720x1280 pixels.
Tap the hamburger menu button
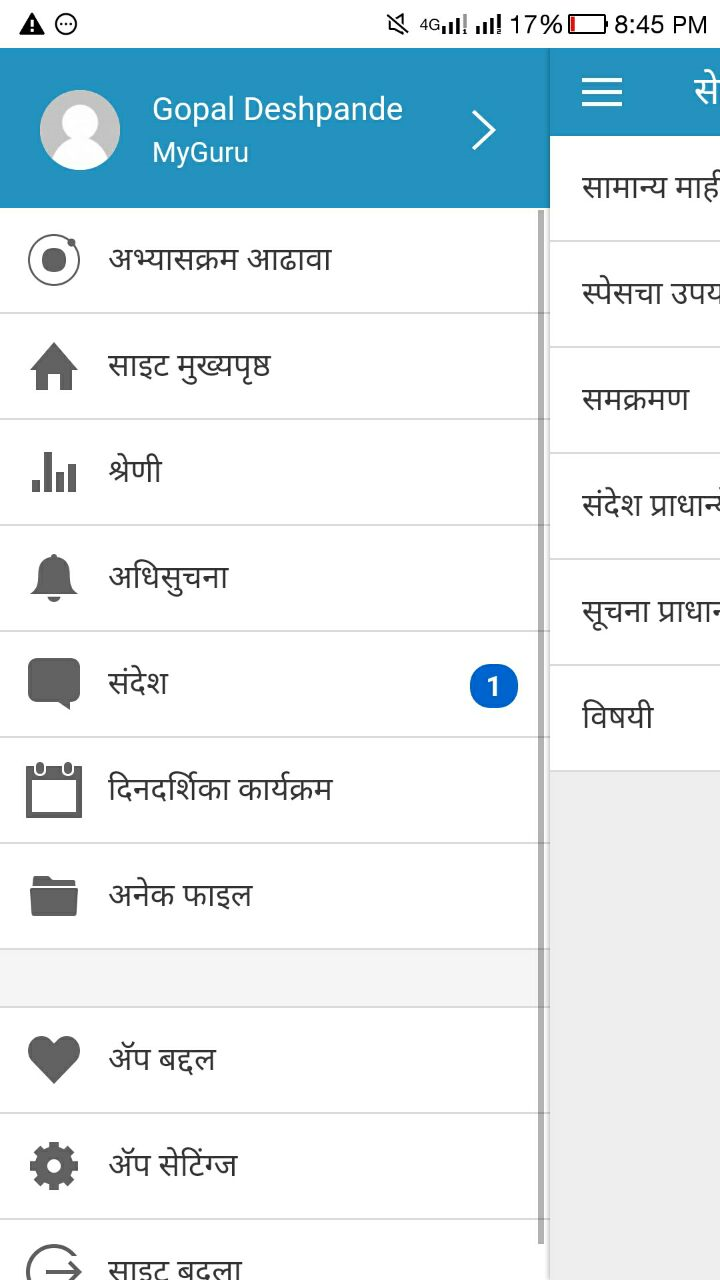(x=602, y=92)
